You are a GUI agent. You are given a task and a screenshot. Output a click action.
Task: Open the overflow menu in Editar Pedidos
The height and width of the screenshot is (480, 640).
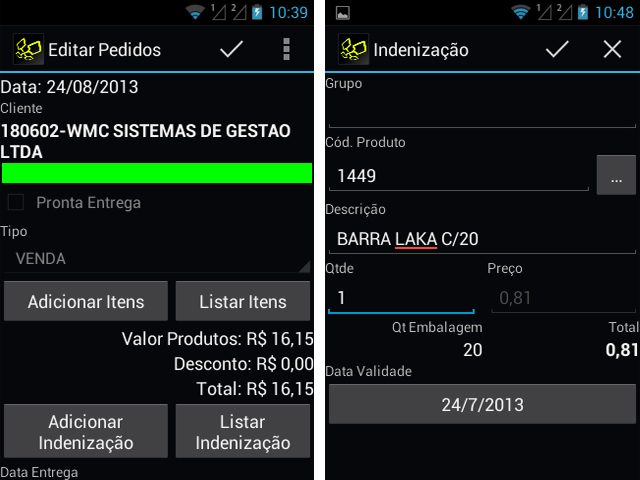point(287,49)
